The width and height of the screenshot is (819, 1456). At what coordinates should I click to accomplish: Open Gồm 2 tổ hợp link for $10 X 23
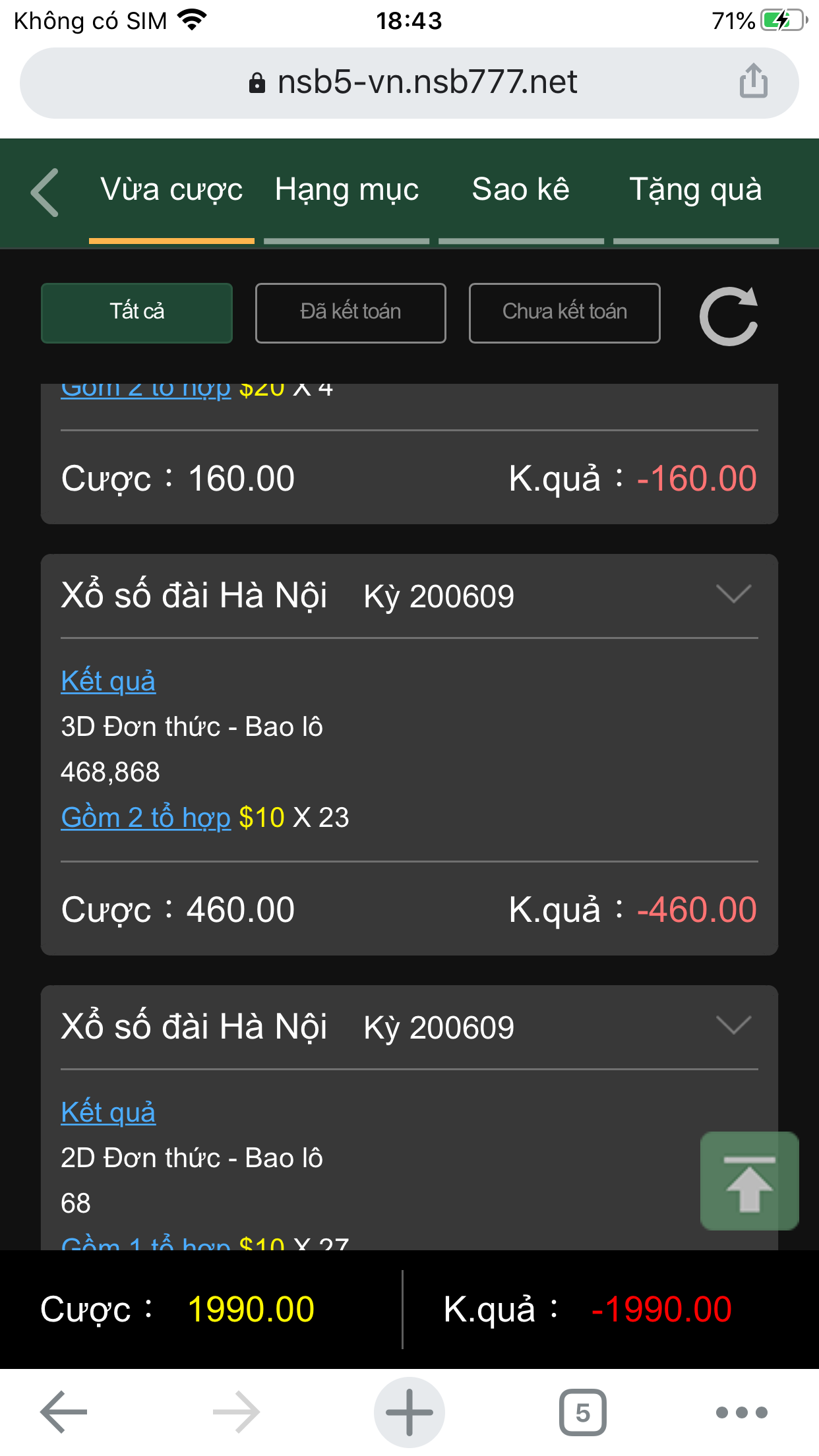(x=146, y=818)
